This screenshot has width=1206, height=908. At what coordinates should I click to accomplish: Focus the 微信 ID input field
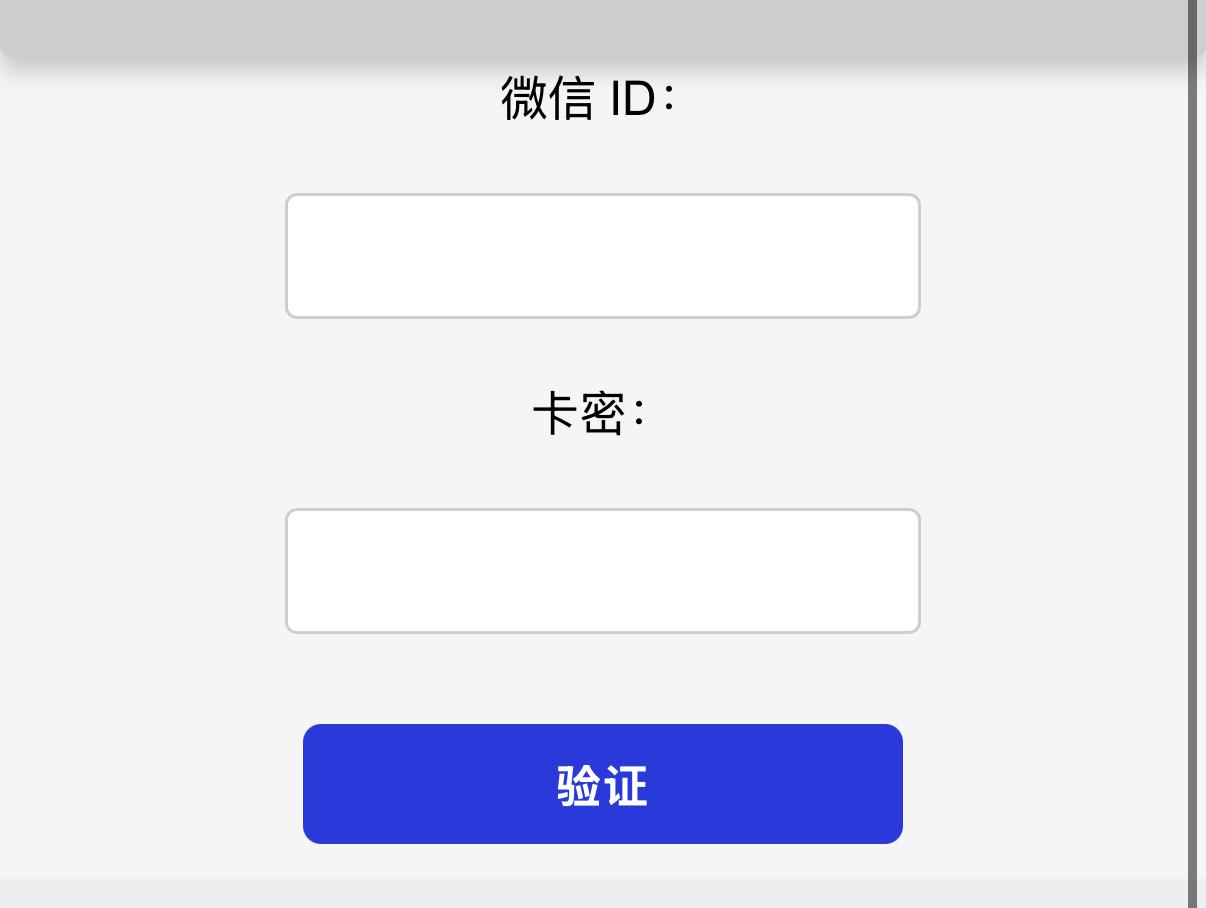[x=602, y=256]
